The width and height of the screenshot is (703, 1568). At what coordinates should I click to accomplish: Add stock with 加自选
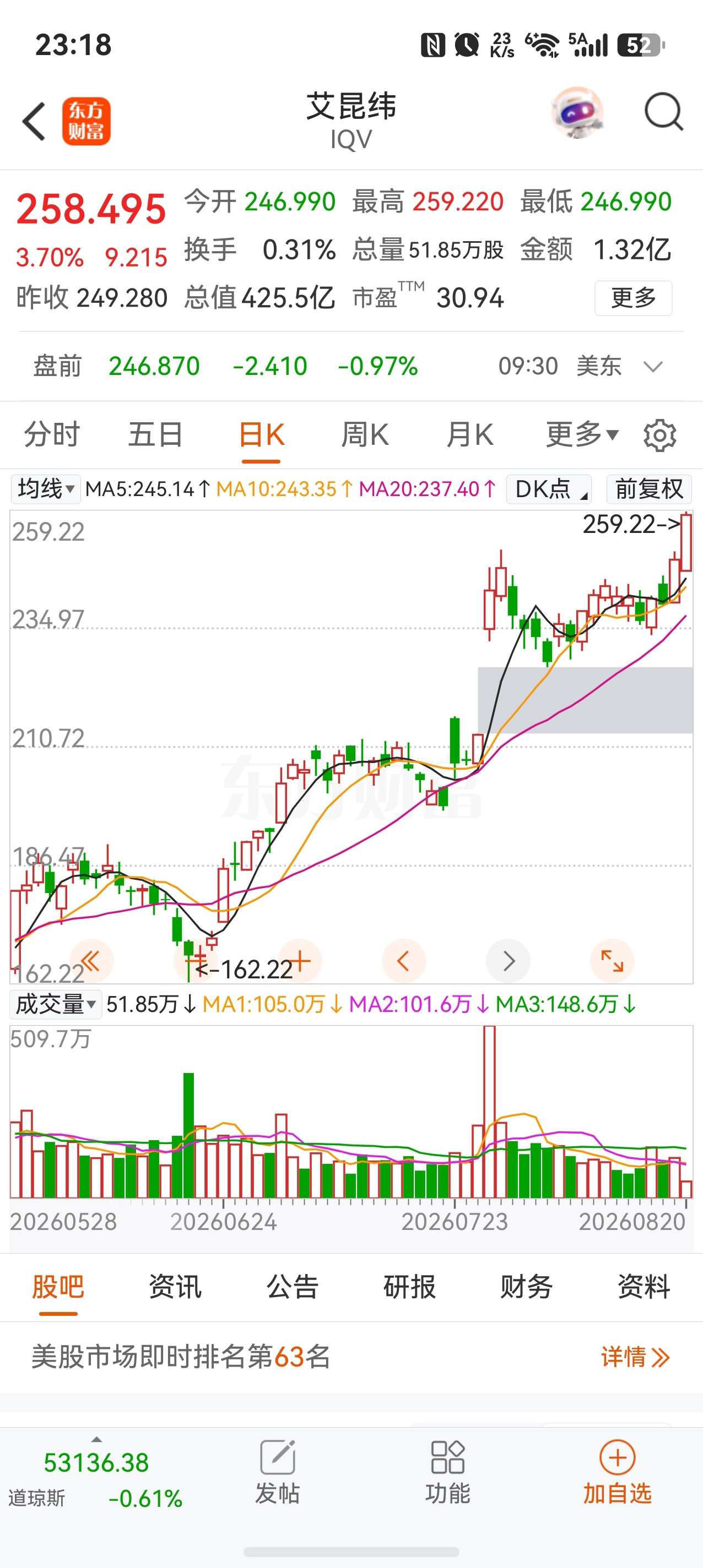[x=617, y=1472]
